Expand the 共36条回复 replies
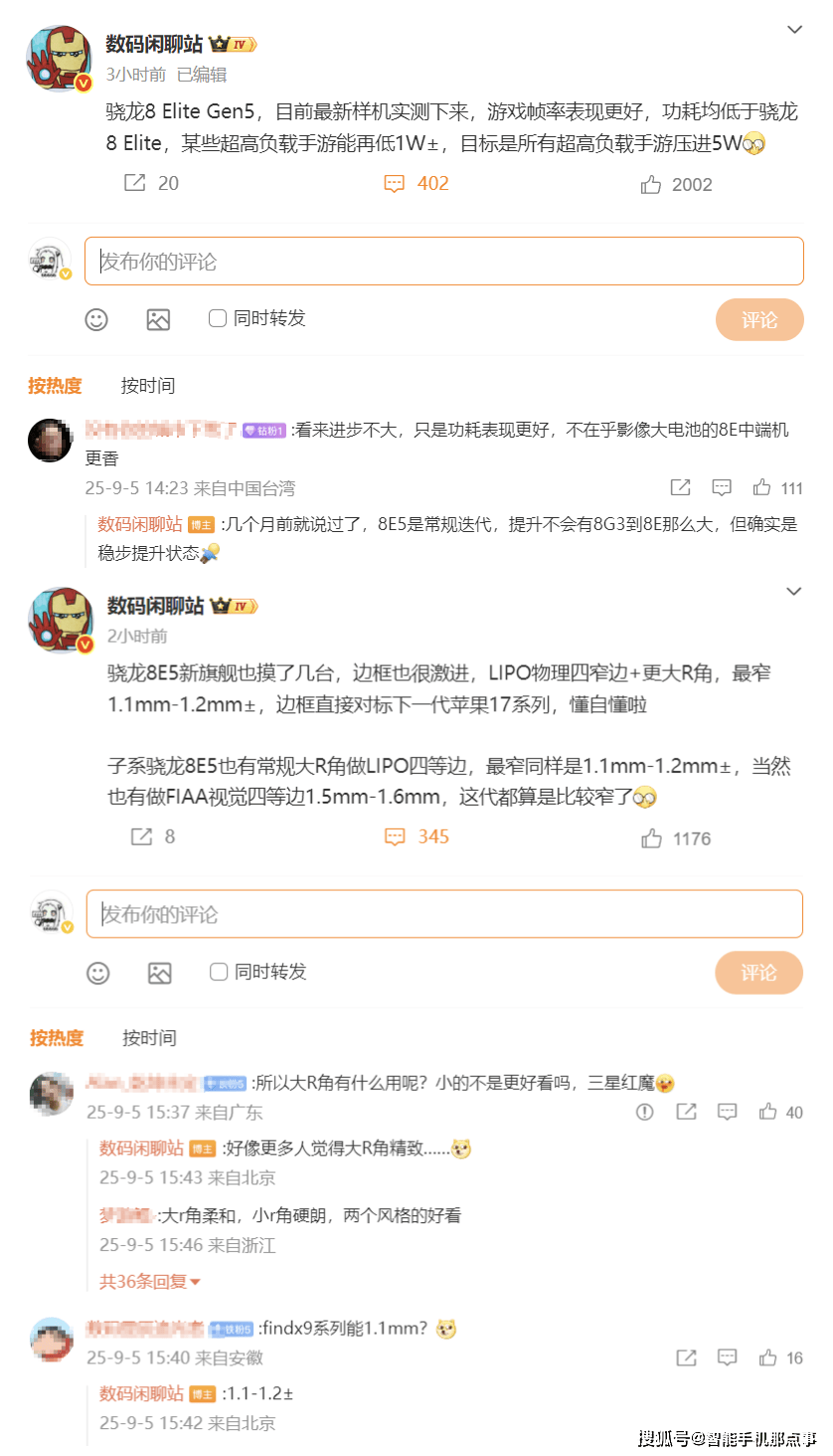 pos(150,1282)
